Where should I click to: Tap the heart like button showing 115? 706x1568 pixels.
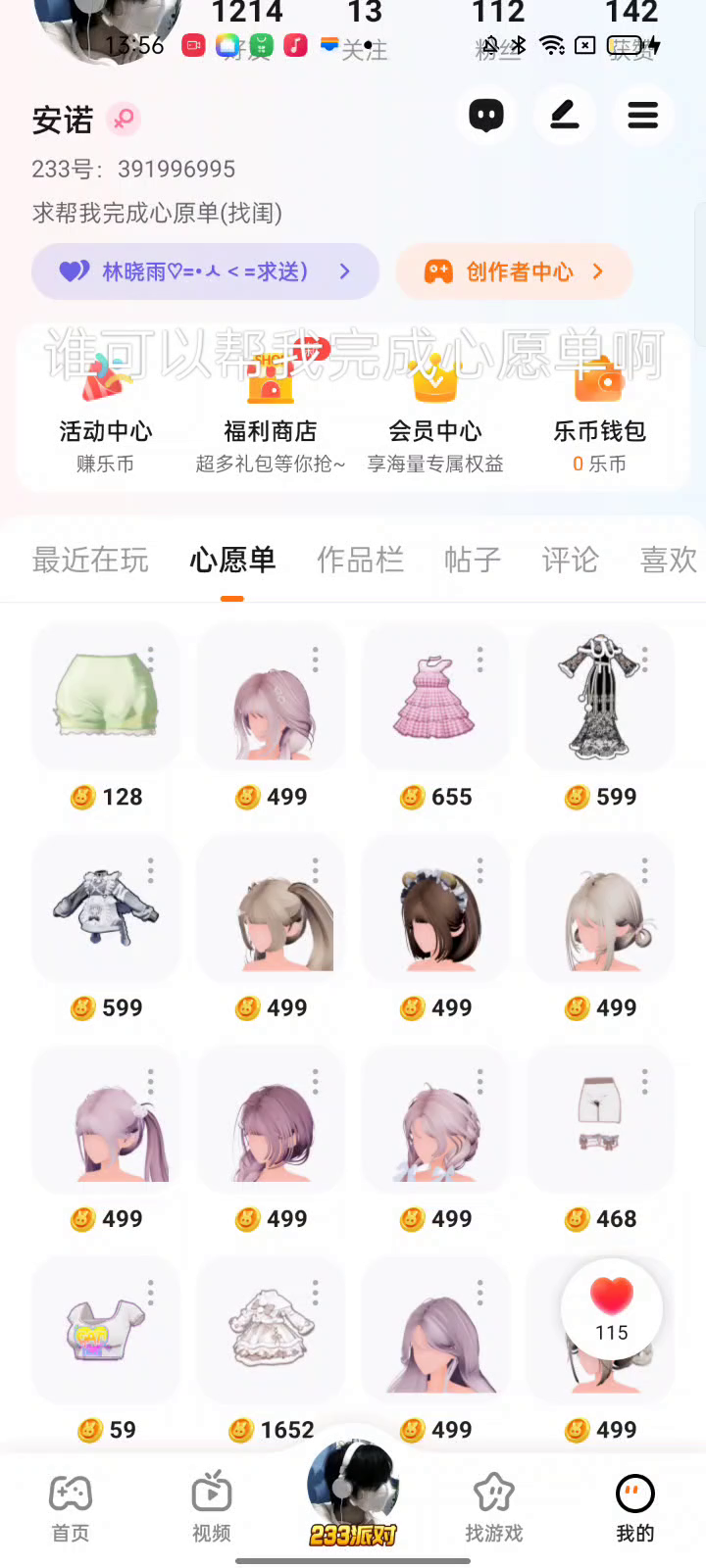612,1308
